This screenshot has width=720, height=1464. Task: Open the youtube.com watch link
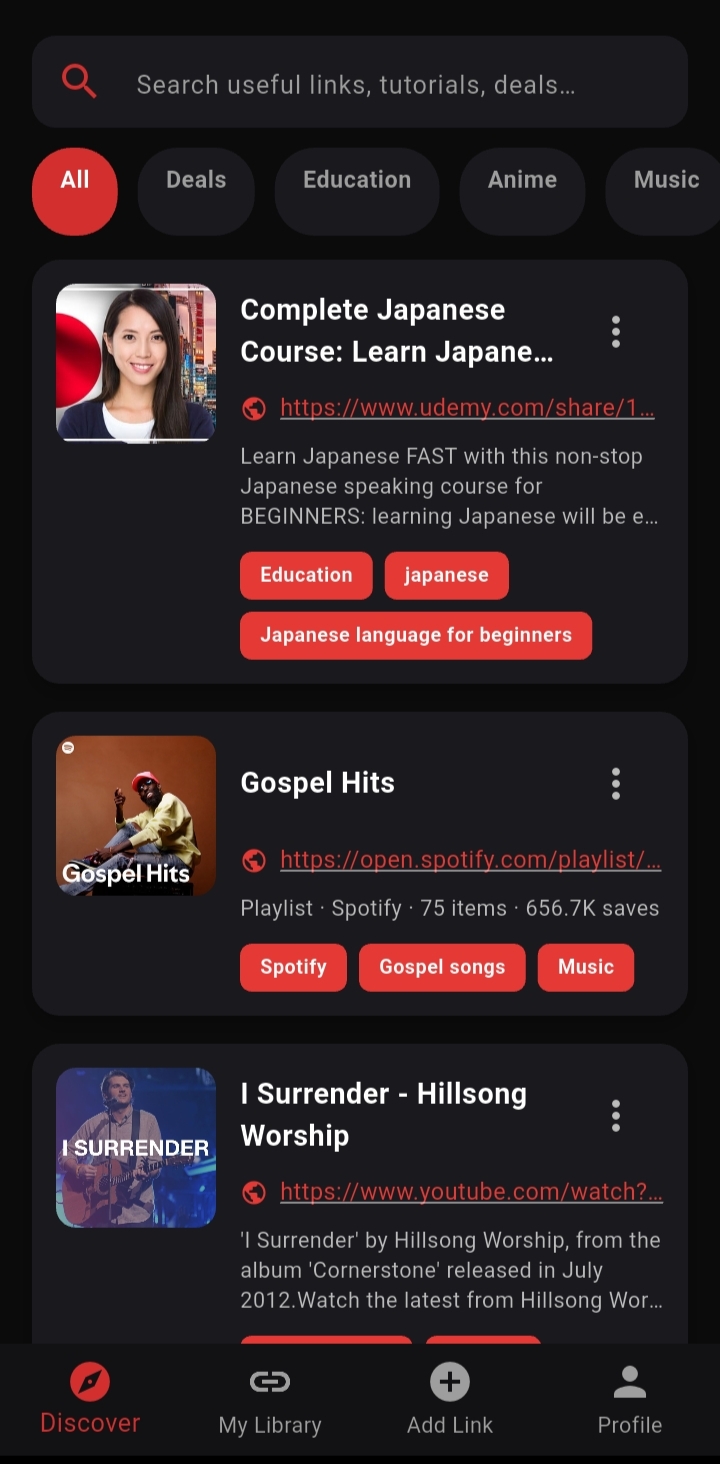[471, 1192]
